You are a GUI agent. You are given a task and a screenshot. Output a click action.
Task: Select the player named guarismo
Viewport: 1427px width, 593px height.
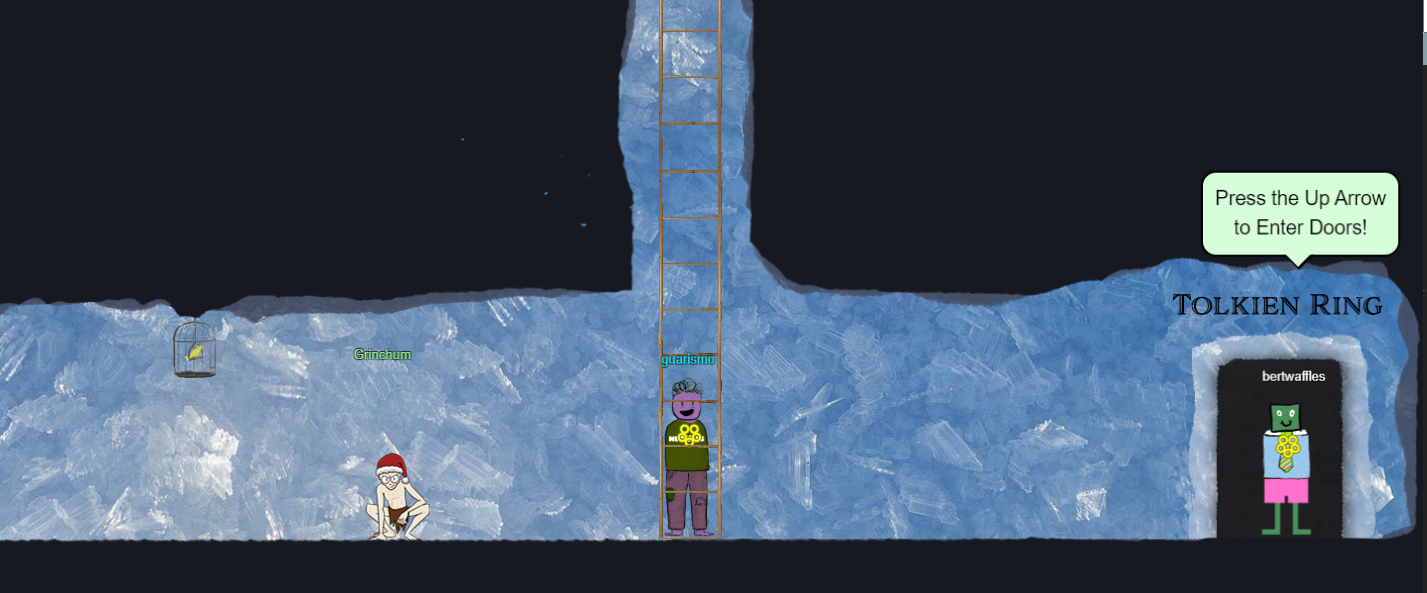click(x=687, y=457)
